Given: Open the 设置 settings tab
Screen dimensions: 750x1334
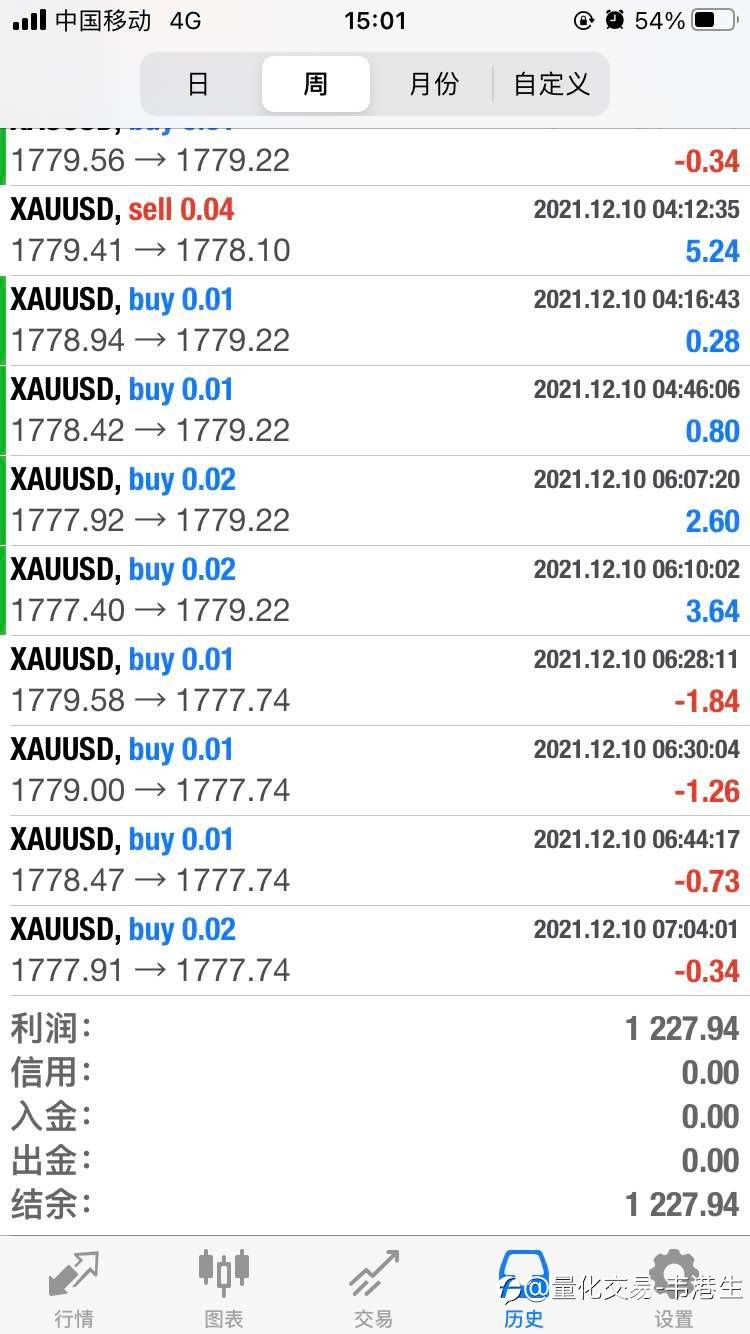Looking at the screenshot, I should coord(674,1287).
